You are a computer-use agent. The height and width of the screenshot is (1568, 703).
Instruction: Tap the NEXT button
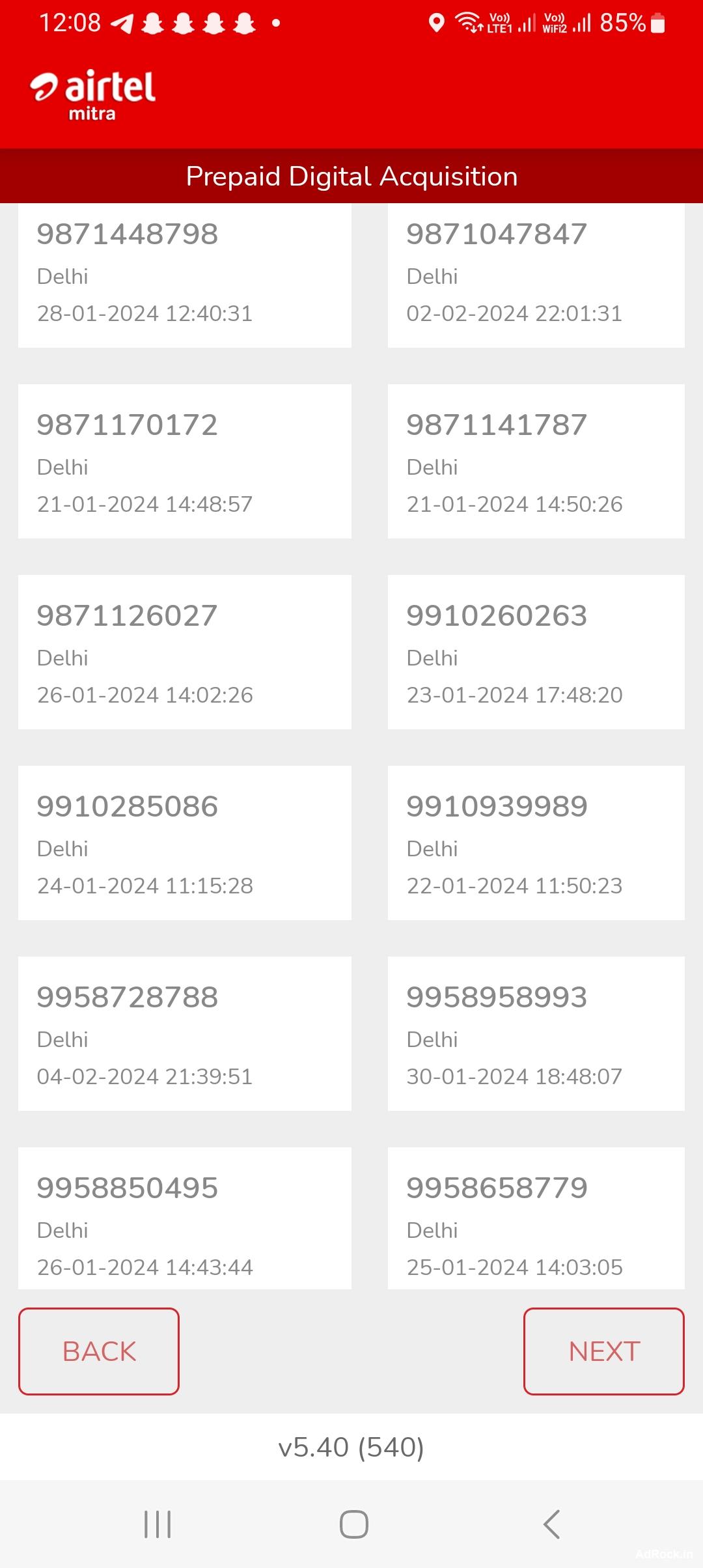[x=603, y=1351]
